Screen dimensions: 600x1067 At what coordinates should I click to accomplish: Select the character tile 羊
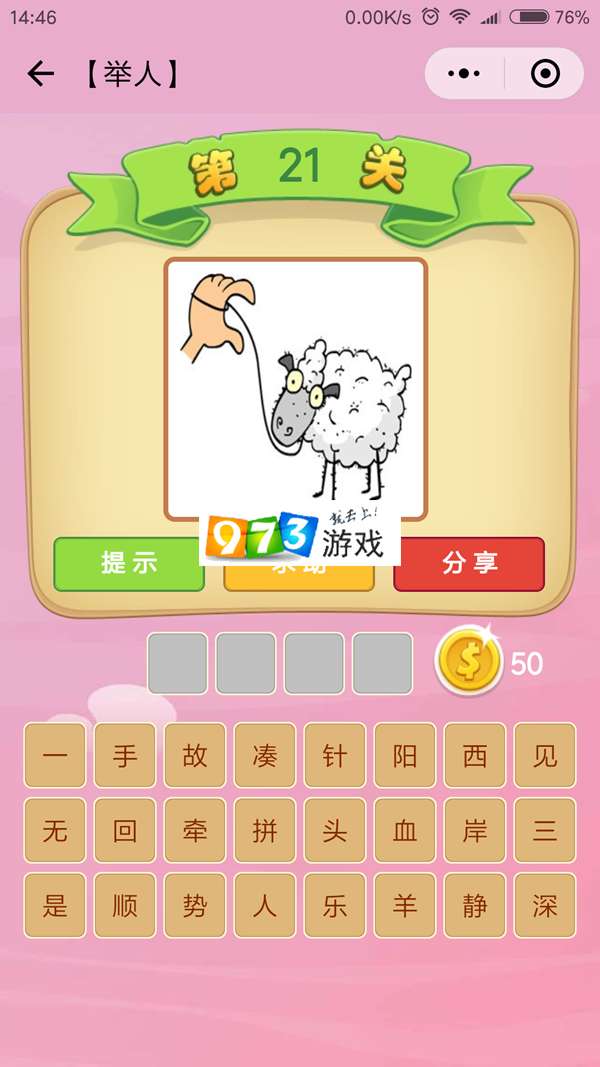pyautogui.click(x=405, y=906)
